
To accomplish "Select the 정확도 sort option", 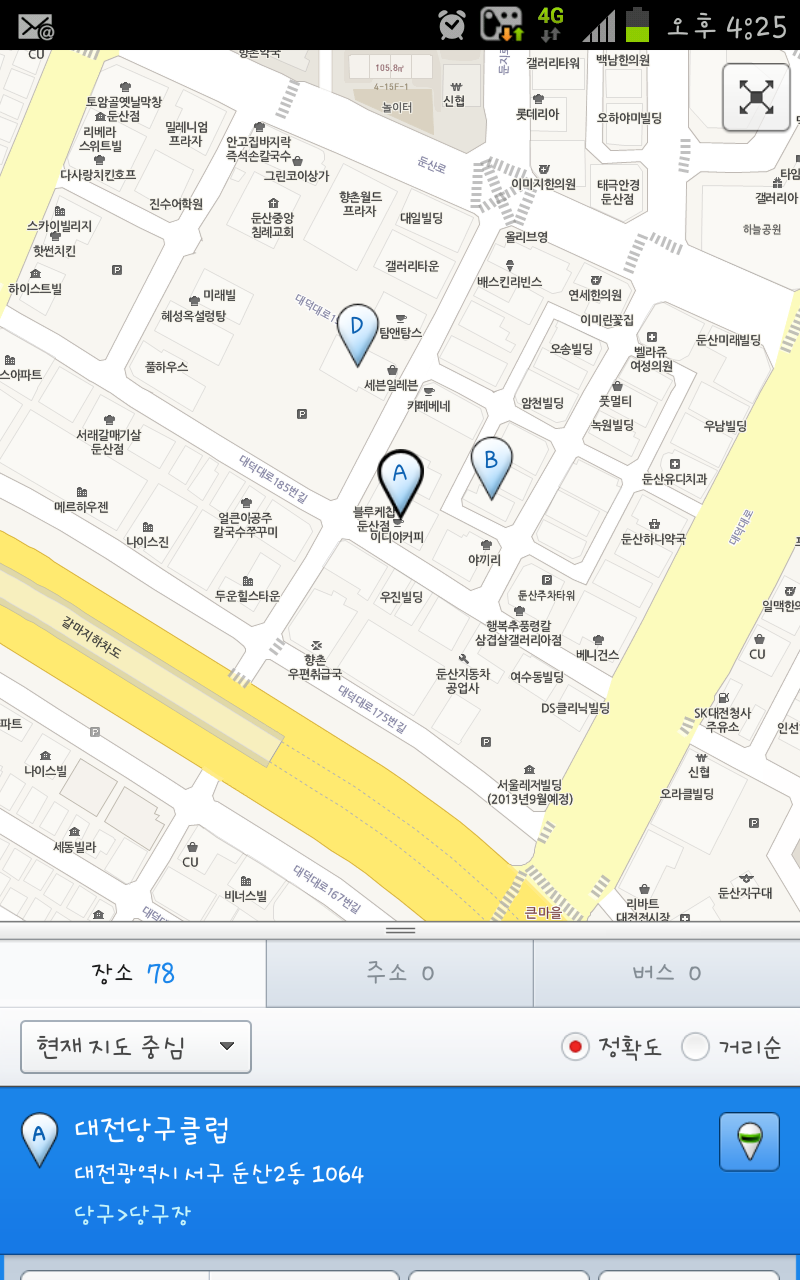I will [576, 1047].
